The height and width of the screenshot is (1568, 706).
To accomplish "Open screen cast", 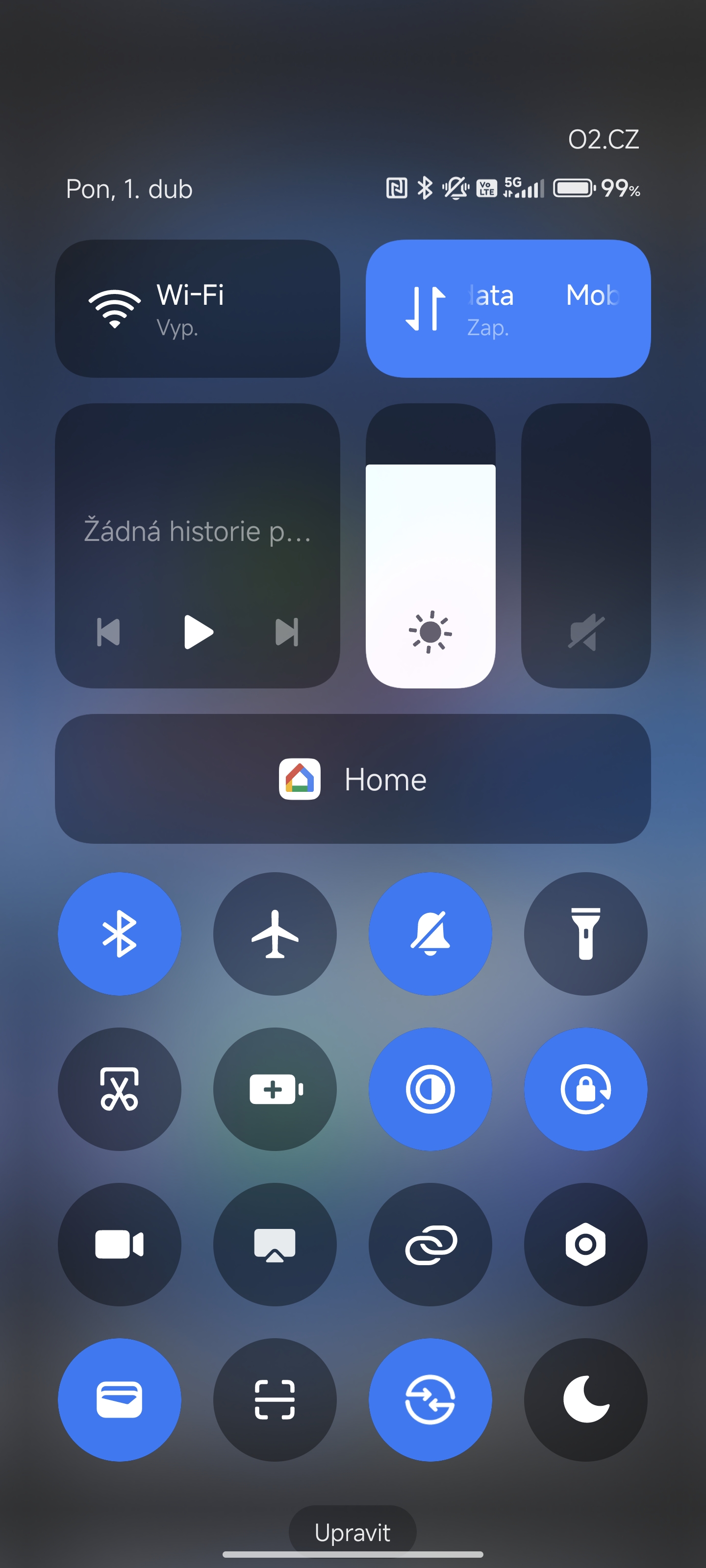I will [x=275, y=1244].
